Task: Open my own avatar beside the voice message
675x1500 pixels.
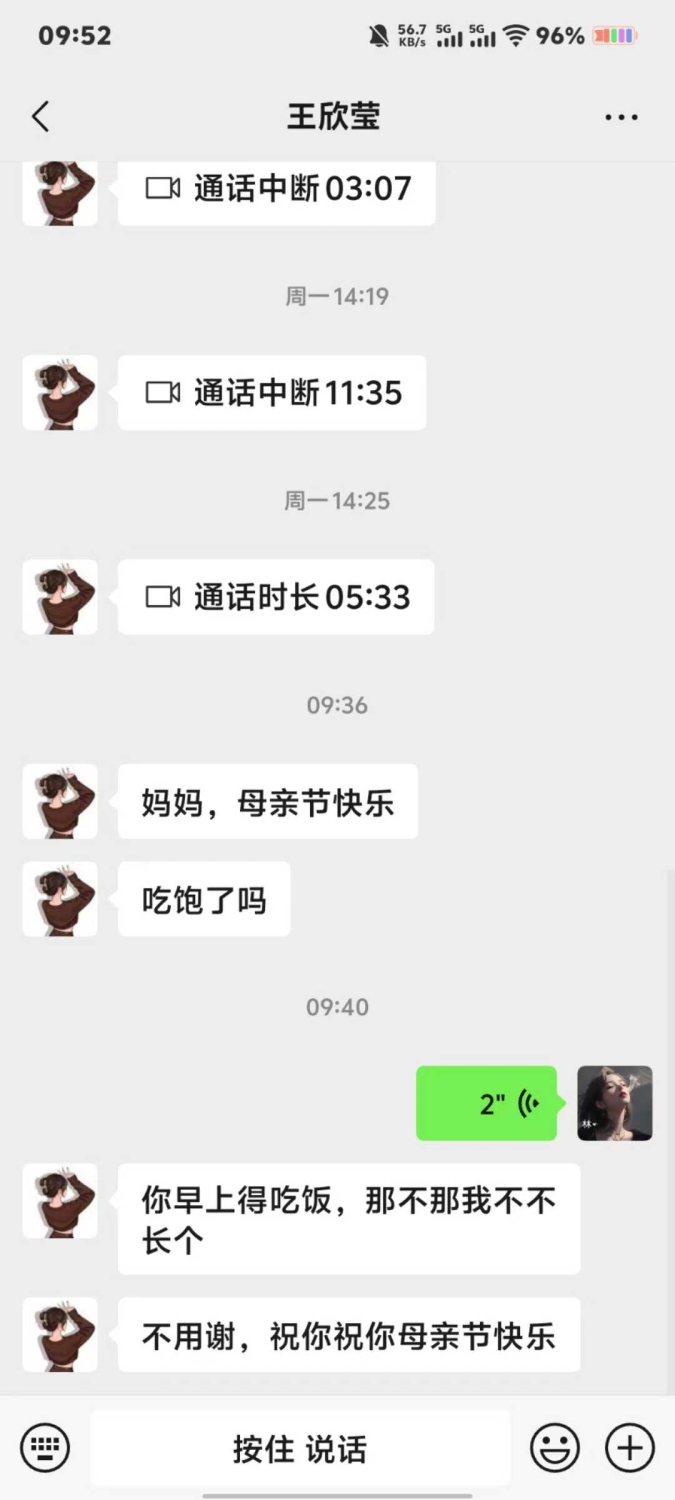Action: click(x=615, y=1103)
